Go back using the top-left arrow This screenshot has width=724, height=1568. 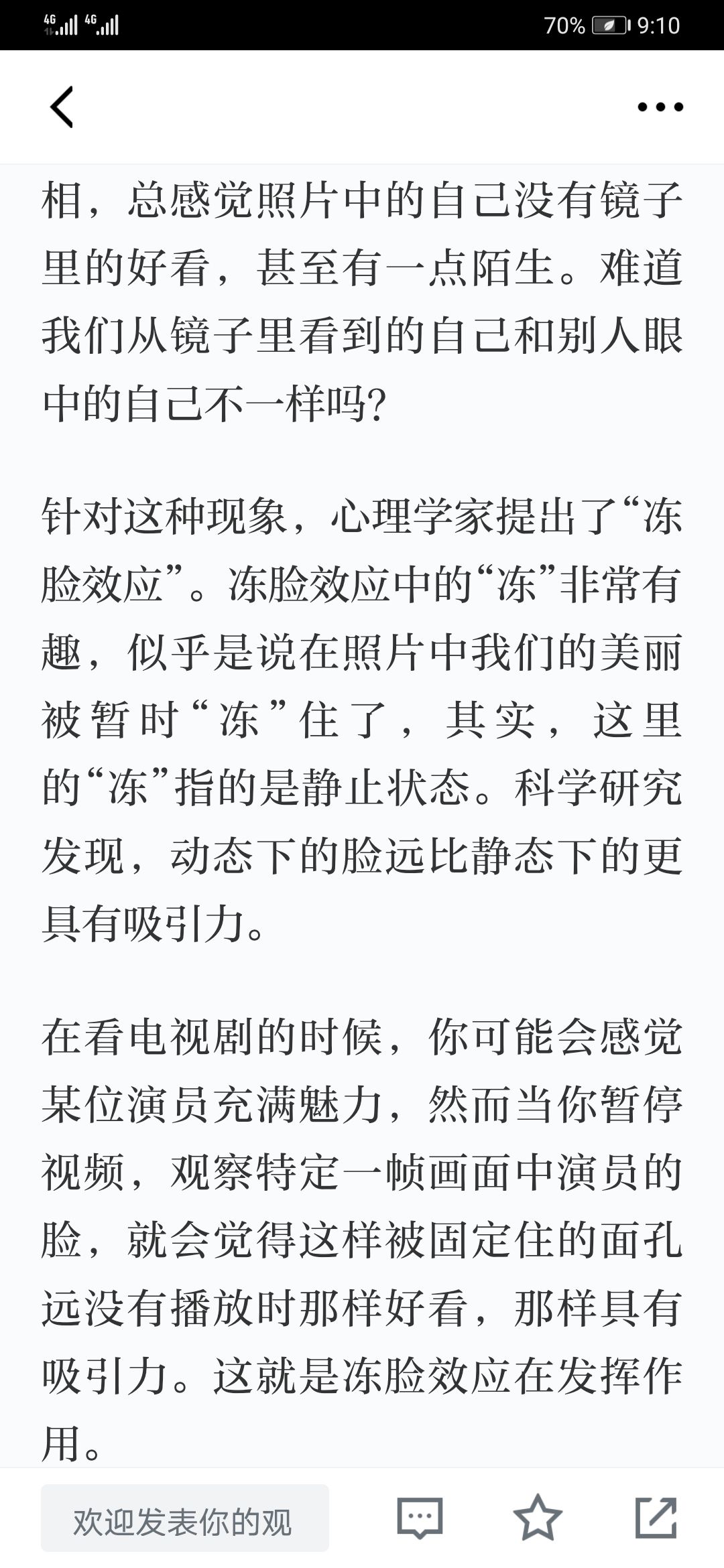[62, 107]
